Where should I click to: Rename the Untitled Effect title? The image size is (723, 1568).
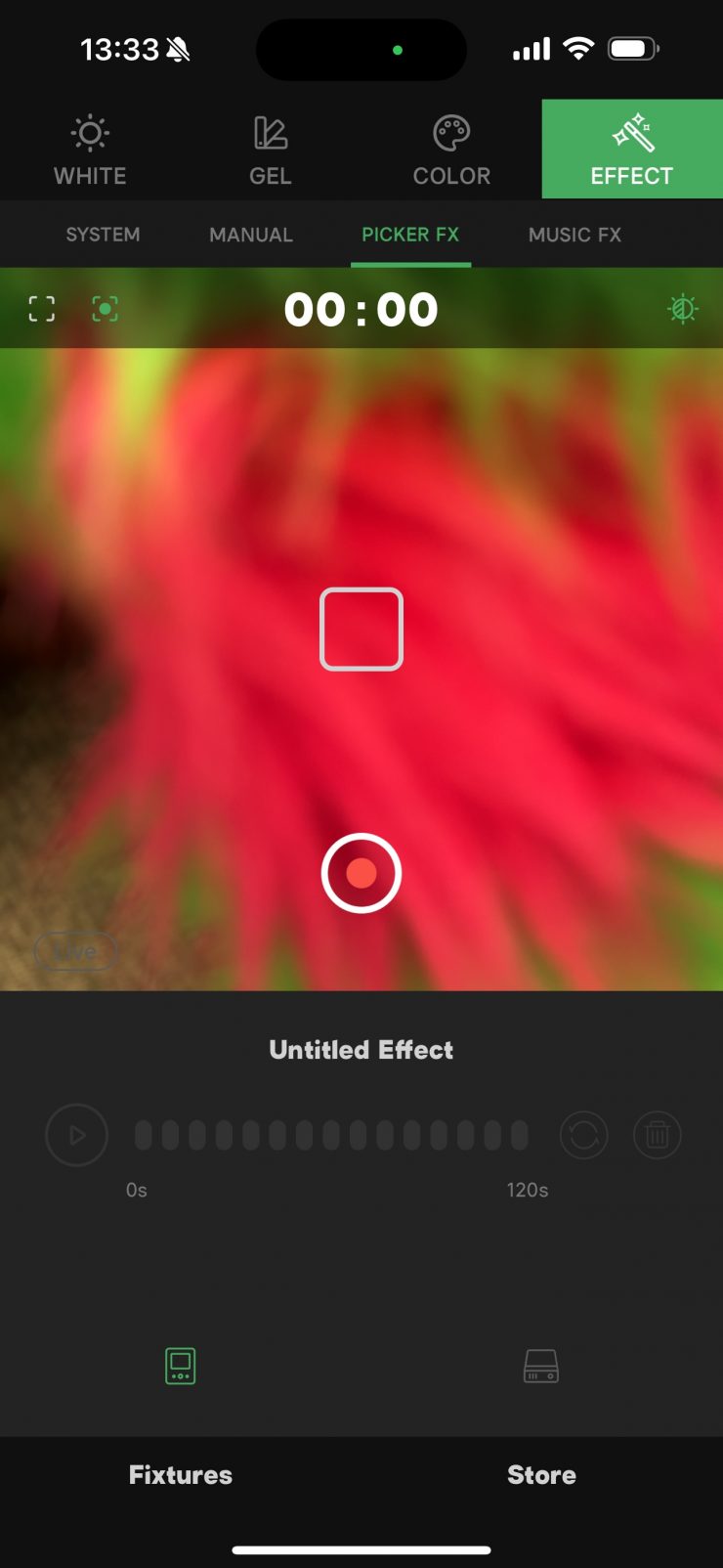point(361,1050)
